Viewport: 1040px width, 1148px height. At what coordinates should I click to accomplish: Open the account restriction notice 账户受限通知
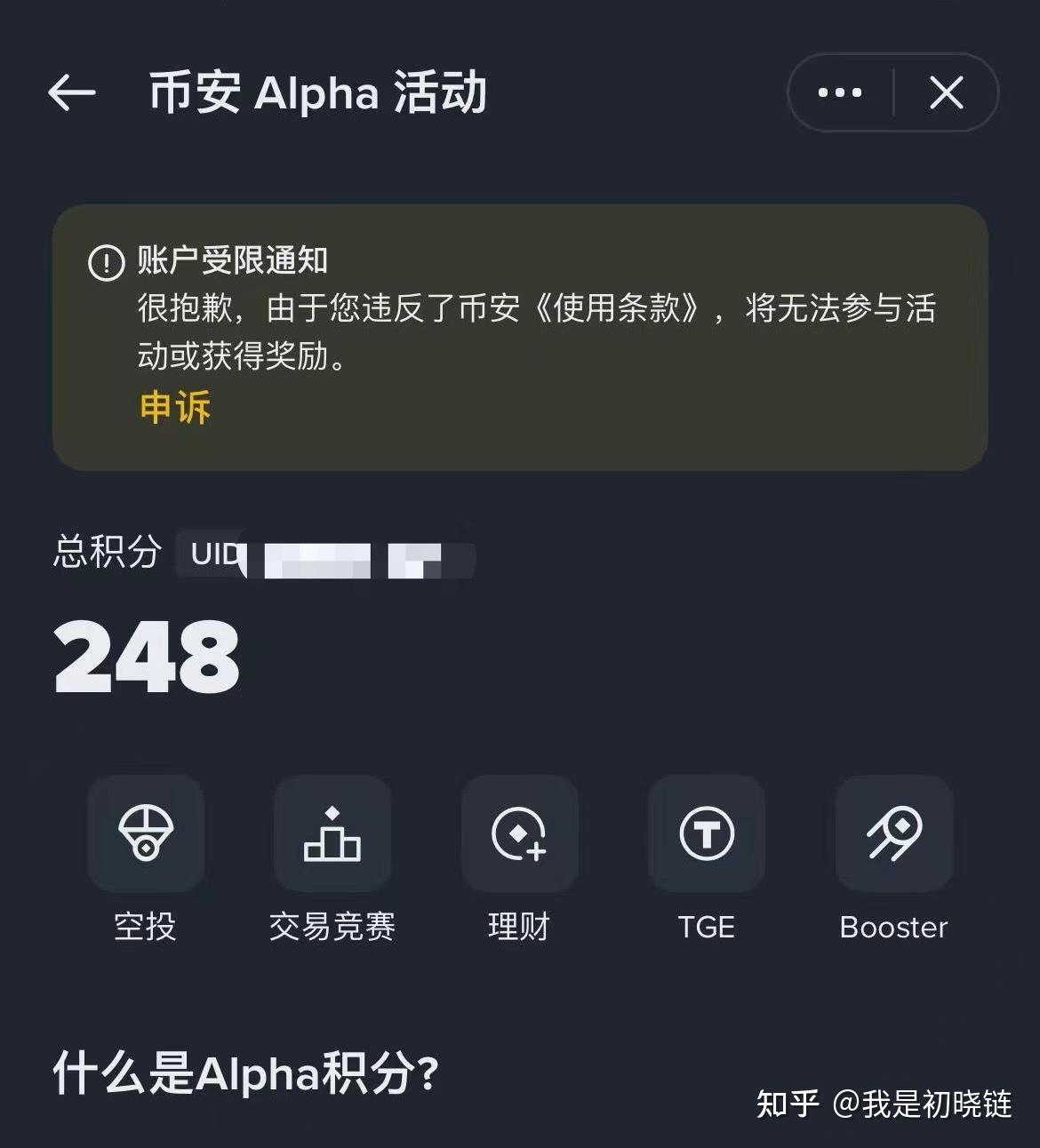(233, 260)
